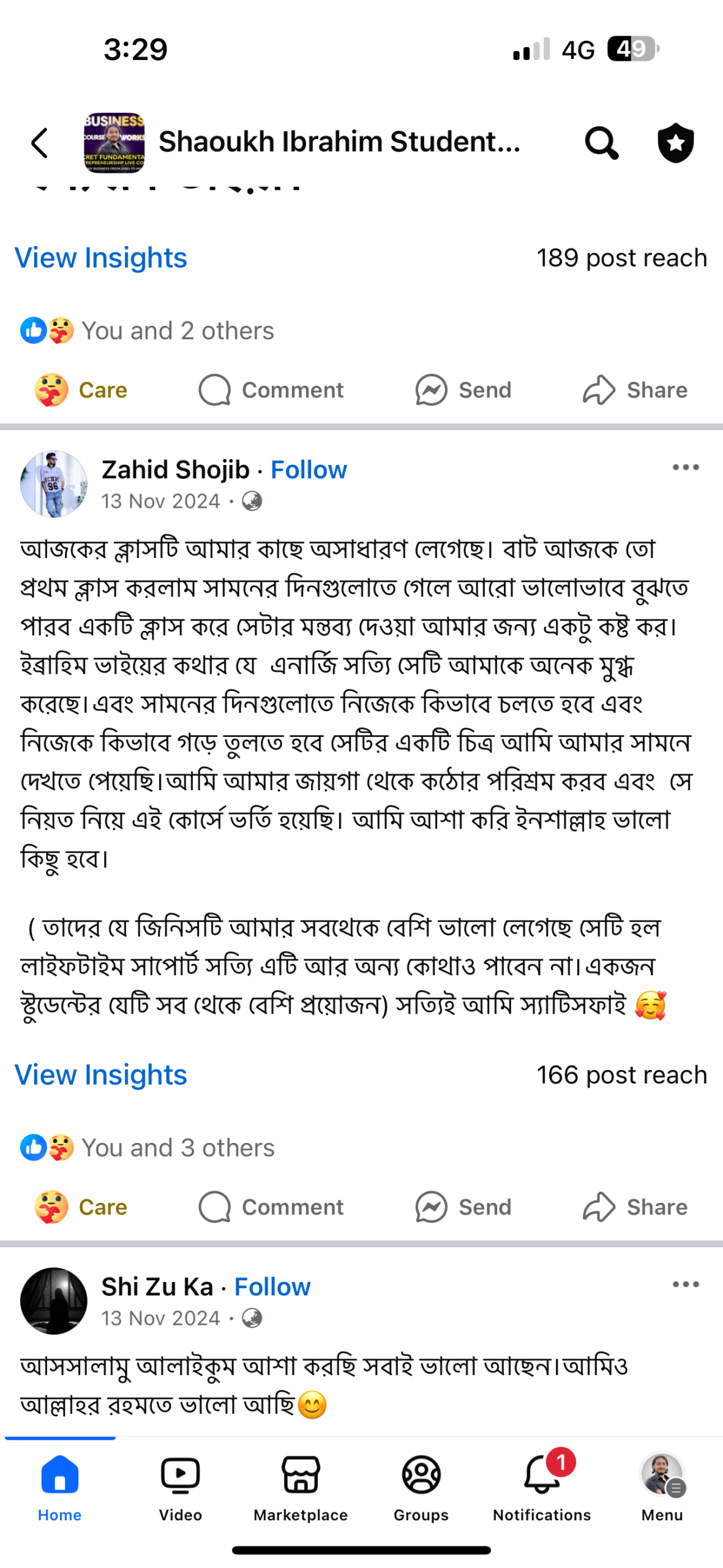View Insights for Zahid Shojib's post

(101, 1074)
